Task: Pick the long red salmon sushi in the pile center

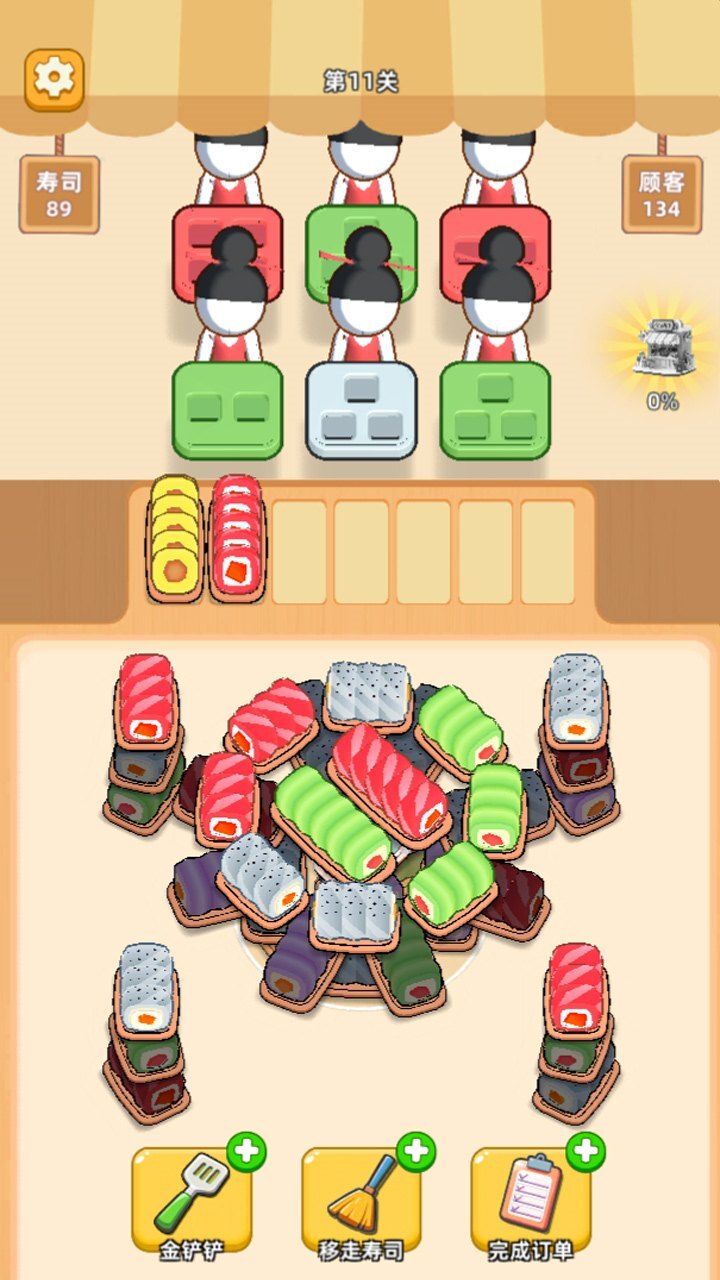Action: click(388, 778)
